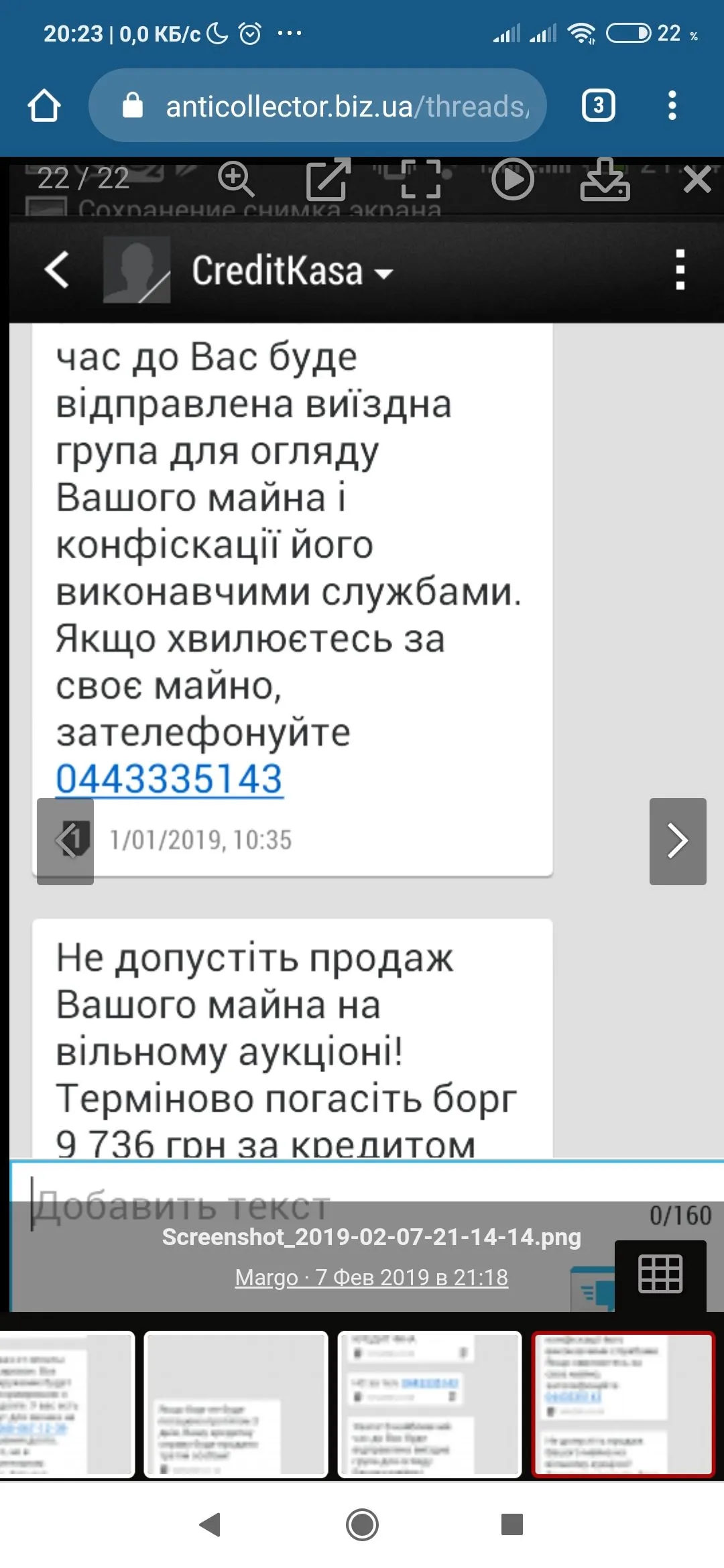The width and height of the screenshot is (724, 1568).
Task: Start the slideshow
Action: pyautogui.click(x=513, y=179)
